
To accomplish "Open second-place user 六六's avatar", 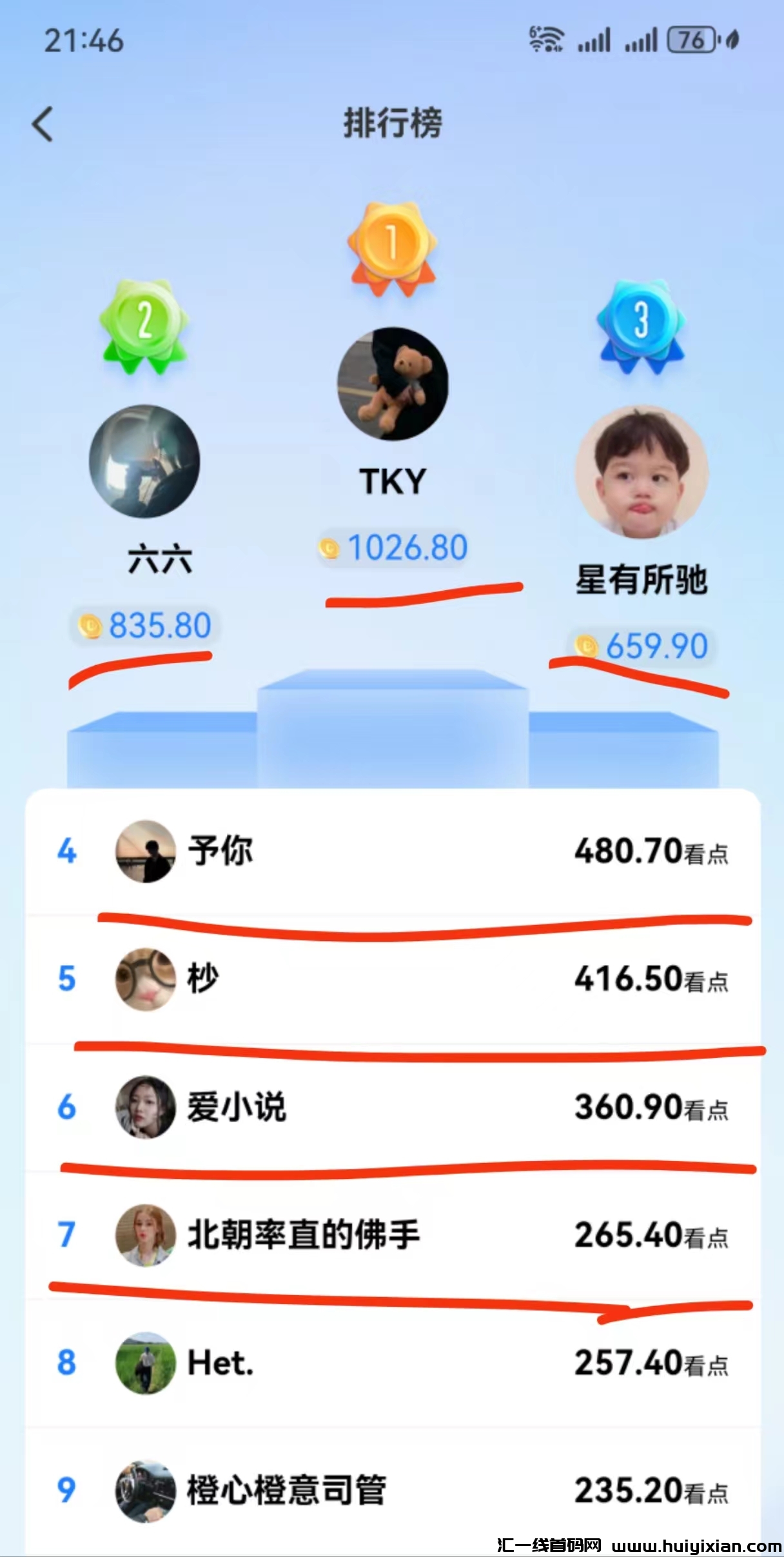I will (x=144, y=461).
